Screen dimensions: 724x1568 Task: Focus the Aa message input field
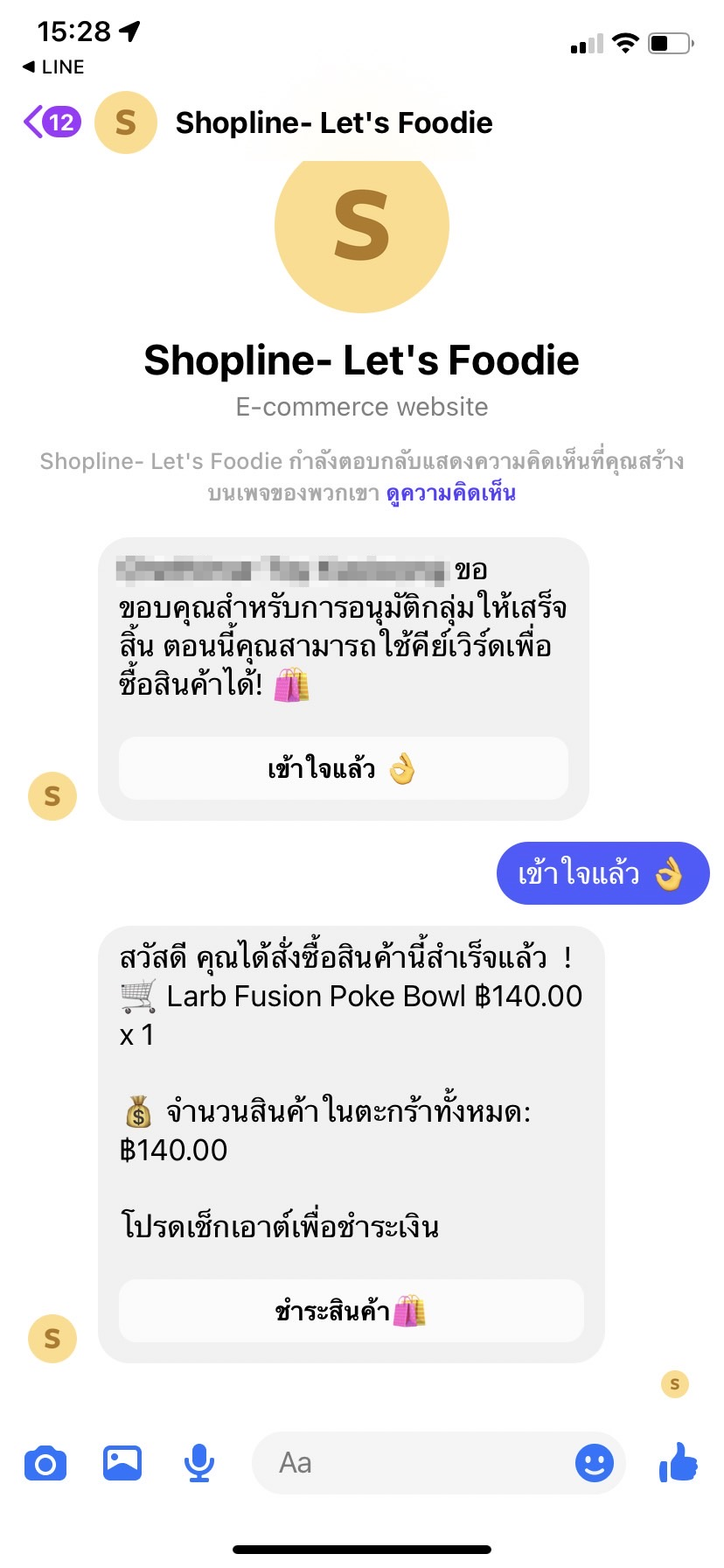[411, 1463]
